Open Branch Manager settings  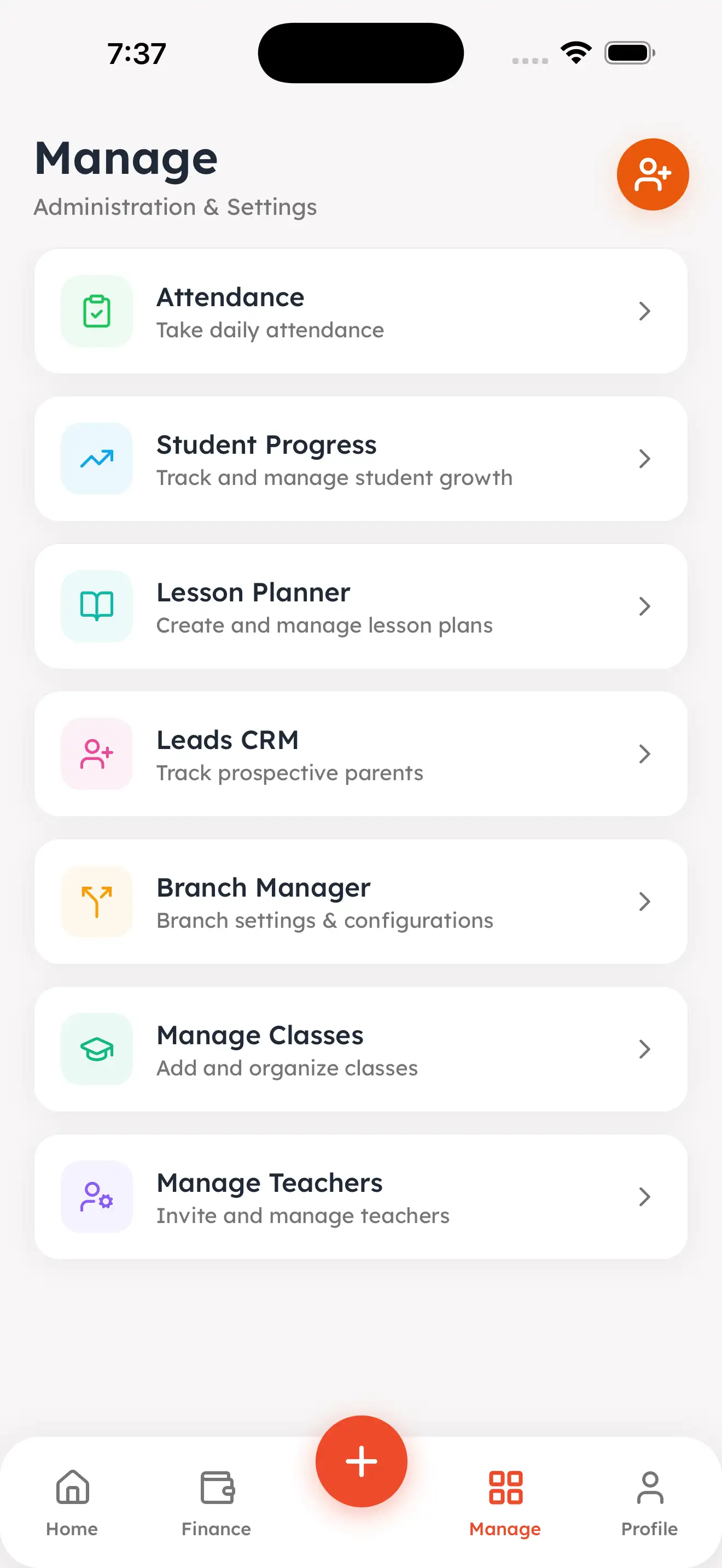(x=360, y=902)
